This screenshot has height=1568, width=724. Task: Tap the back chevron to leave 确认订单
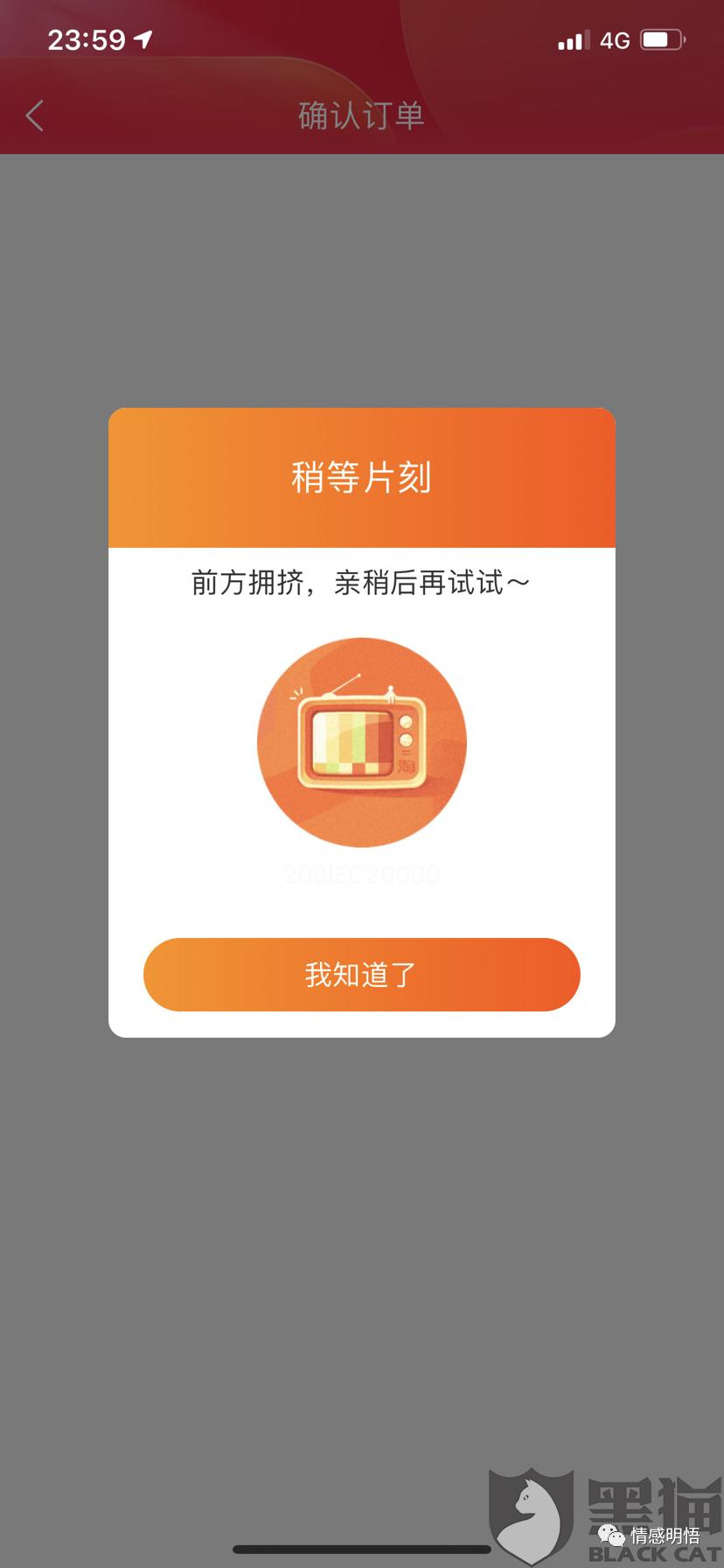coord(35,115)
